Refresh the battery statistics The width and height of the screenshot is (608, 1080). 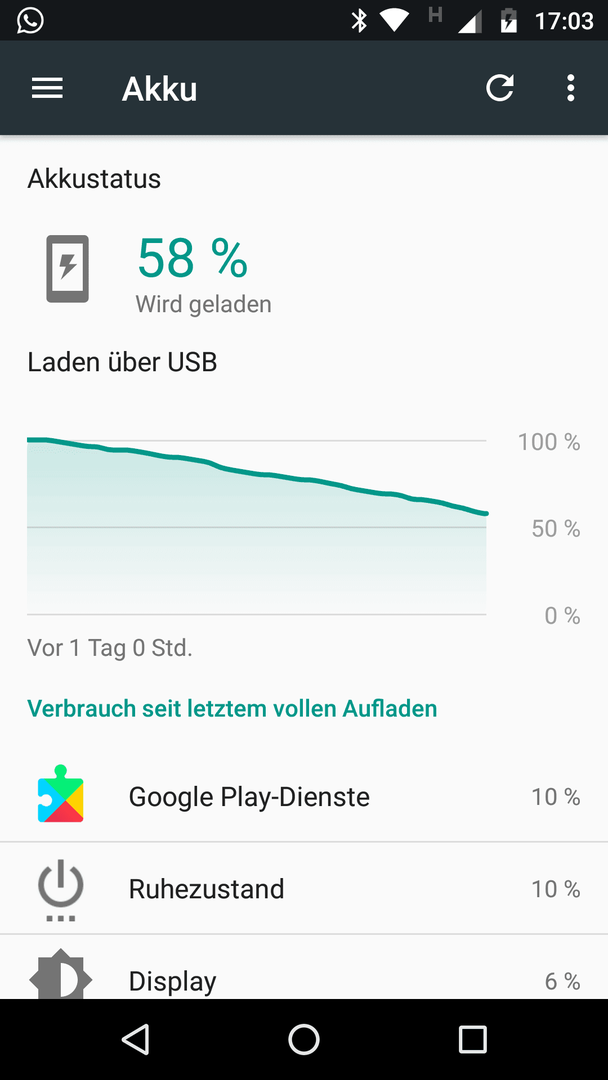click(x=500, y=89)
